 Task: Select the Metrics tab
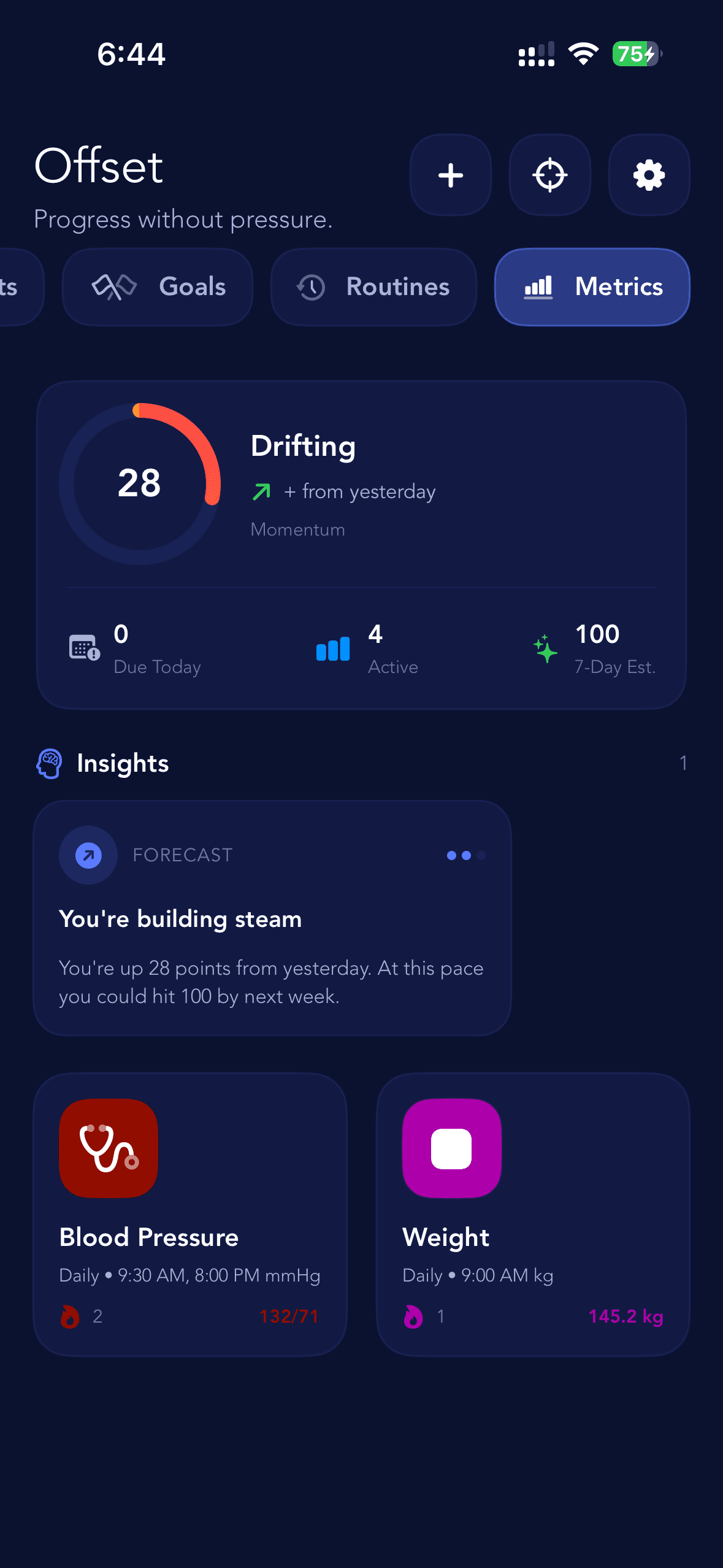coord(592,287)
